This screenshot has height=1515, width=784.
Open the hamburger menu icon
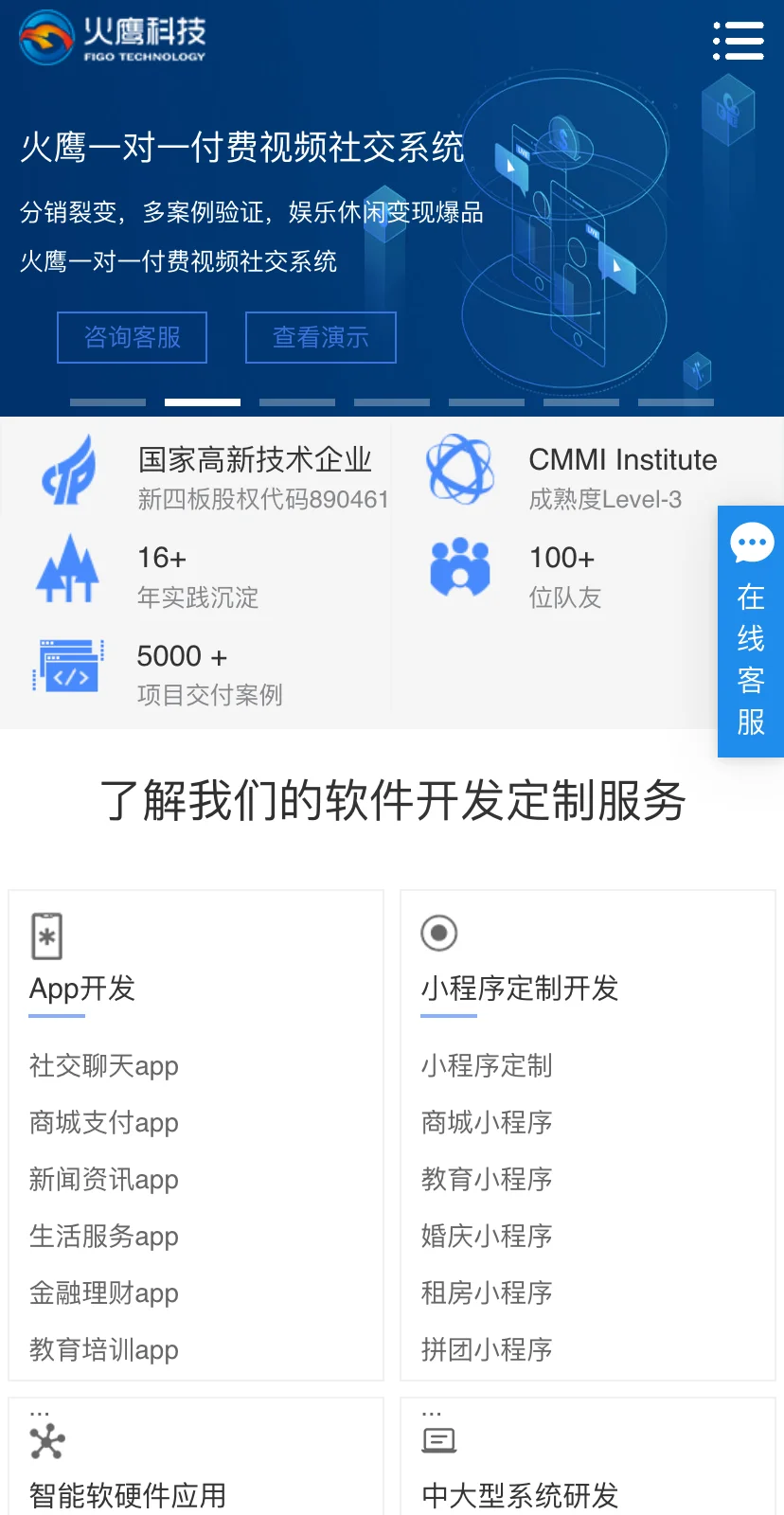coord(739,41)
